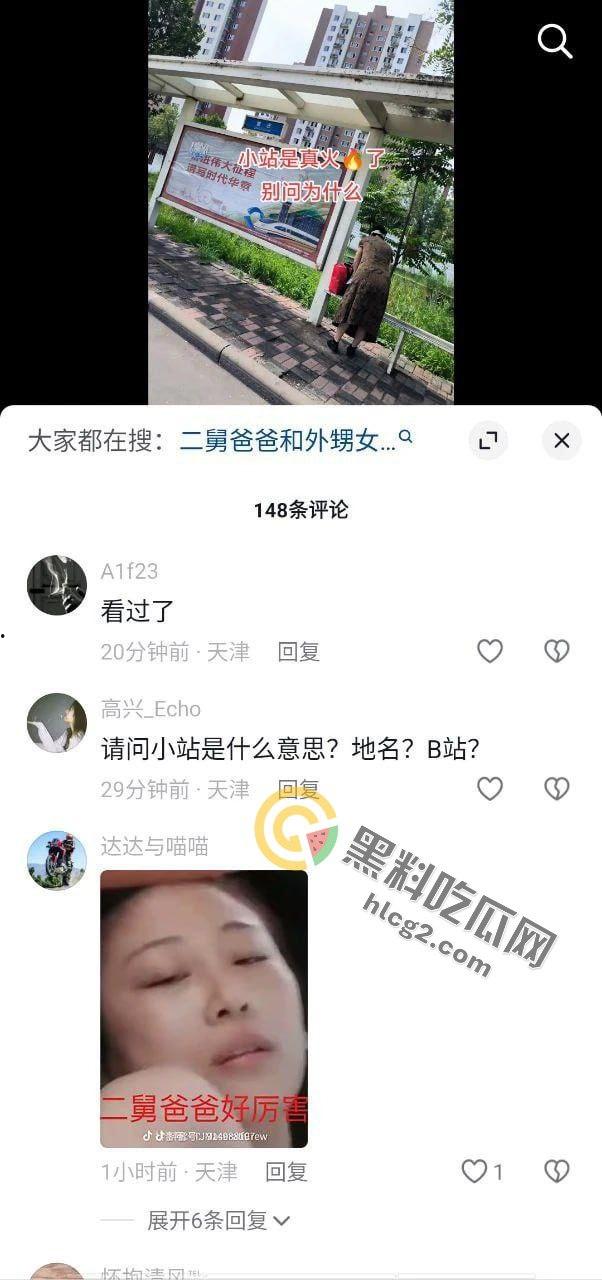Dislike 高兴_Echo's comment
The image size is (602, 1280).
pos(556,789)
